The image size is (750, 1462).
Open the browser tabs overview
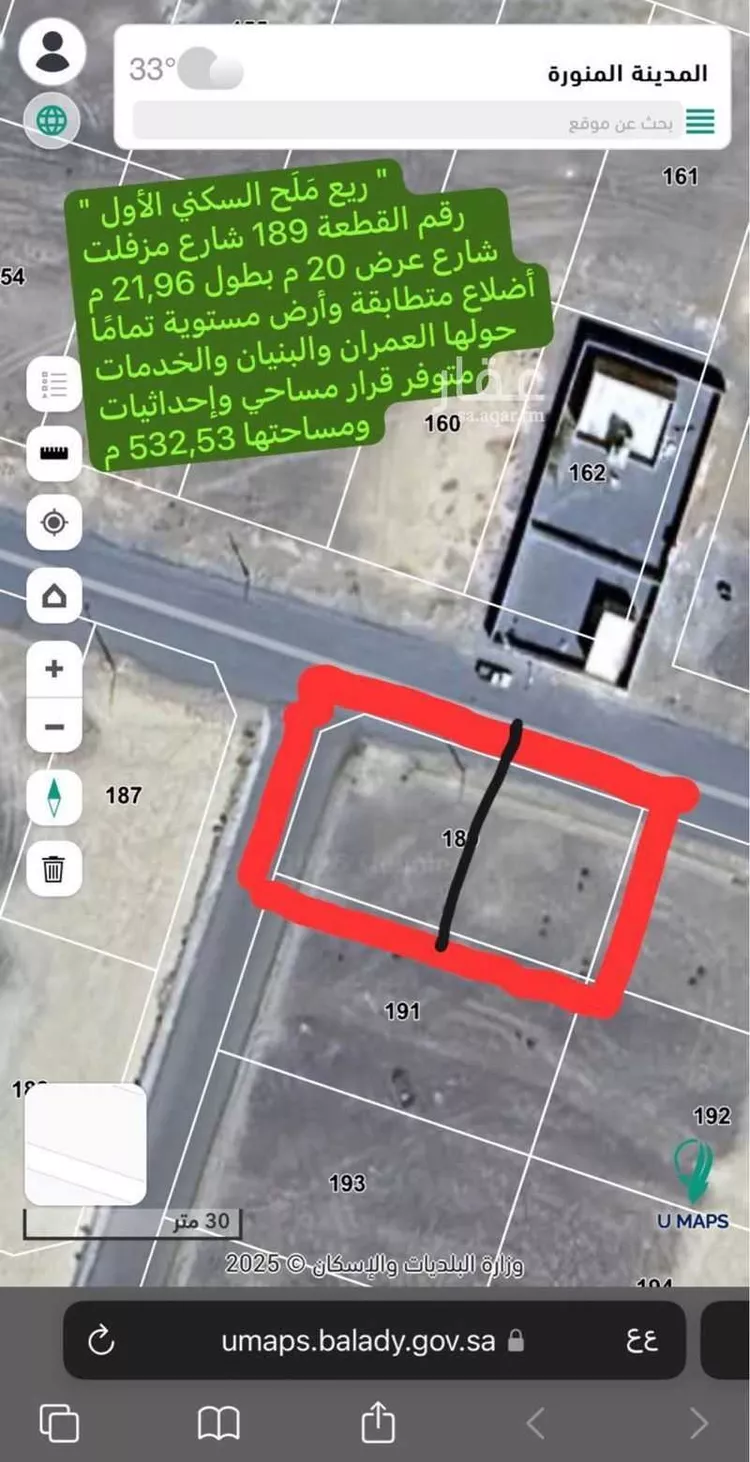point(59,1423)
